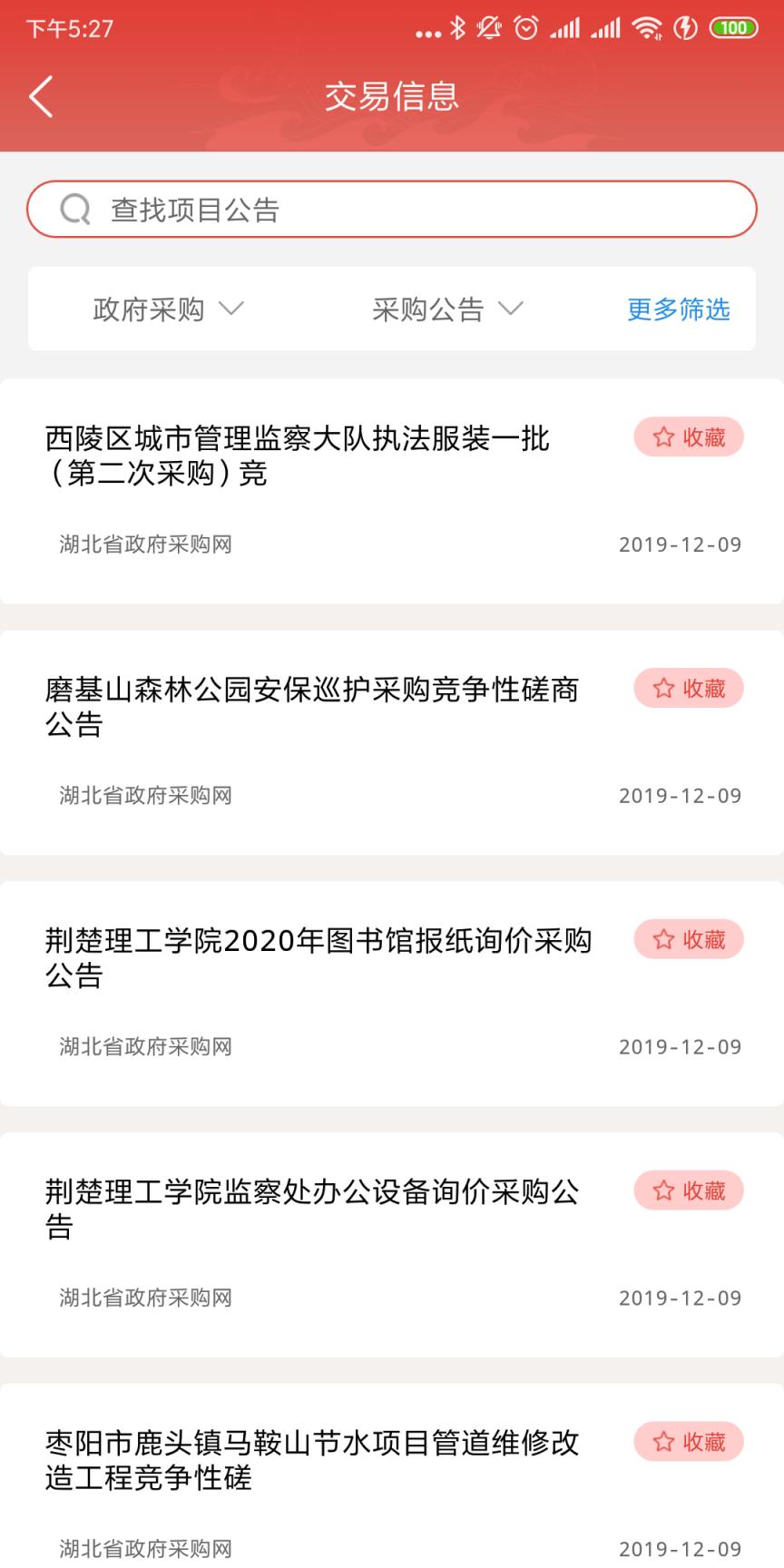Click the star icon on 枣阳市鹿头镇 card
This screenshot has width=784, height=1568.
coord(661,1442)
